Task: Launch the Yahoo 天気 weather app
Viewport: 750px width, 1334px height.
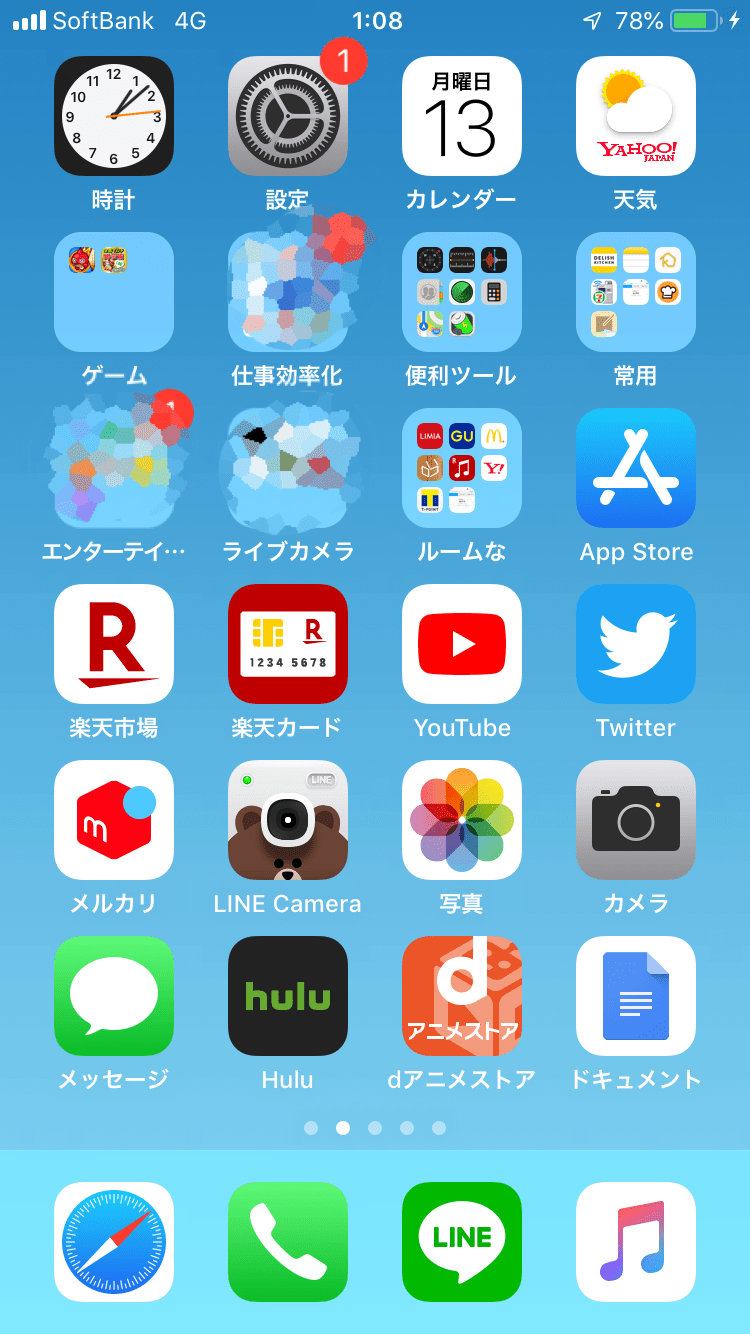Action: coord(636,116)
